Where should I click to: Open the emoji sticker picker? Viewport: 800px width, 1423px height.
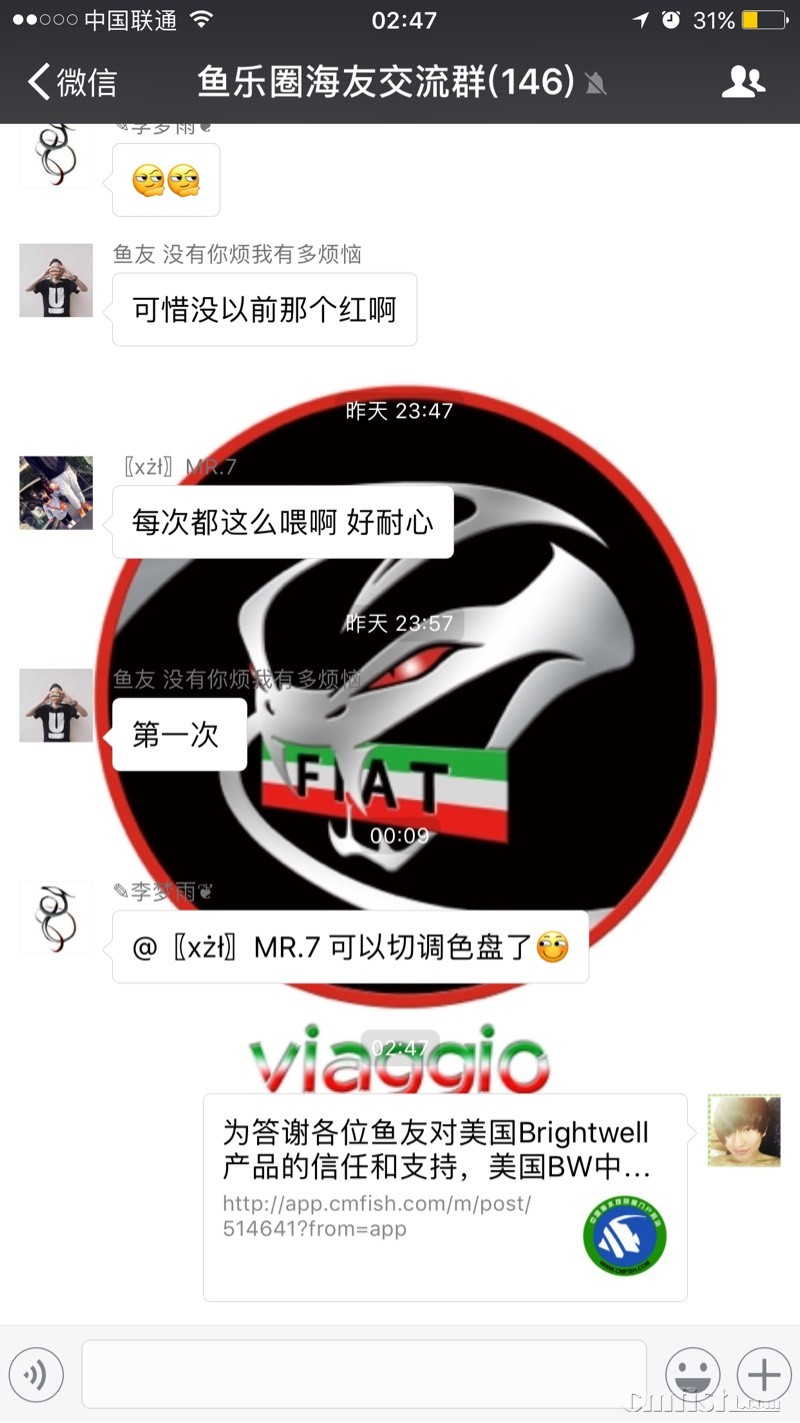click(x=693, y=1375)
